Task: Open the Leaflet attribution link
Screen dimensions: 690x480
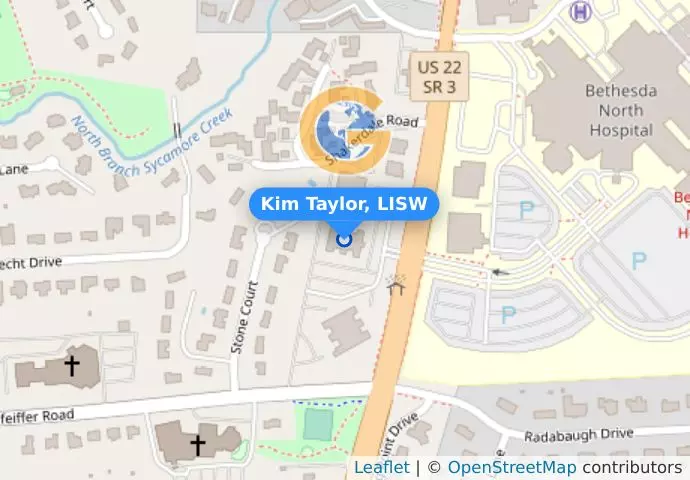Action: click(380, 468)
